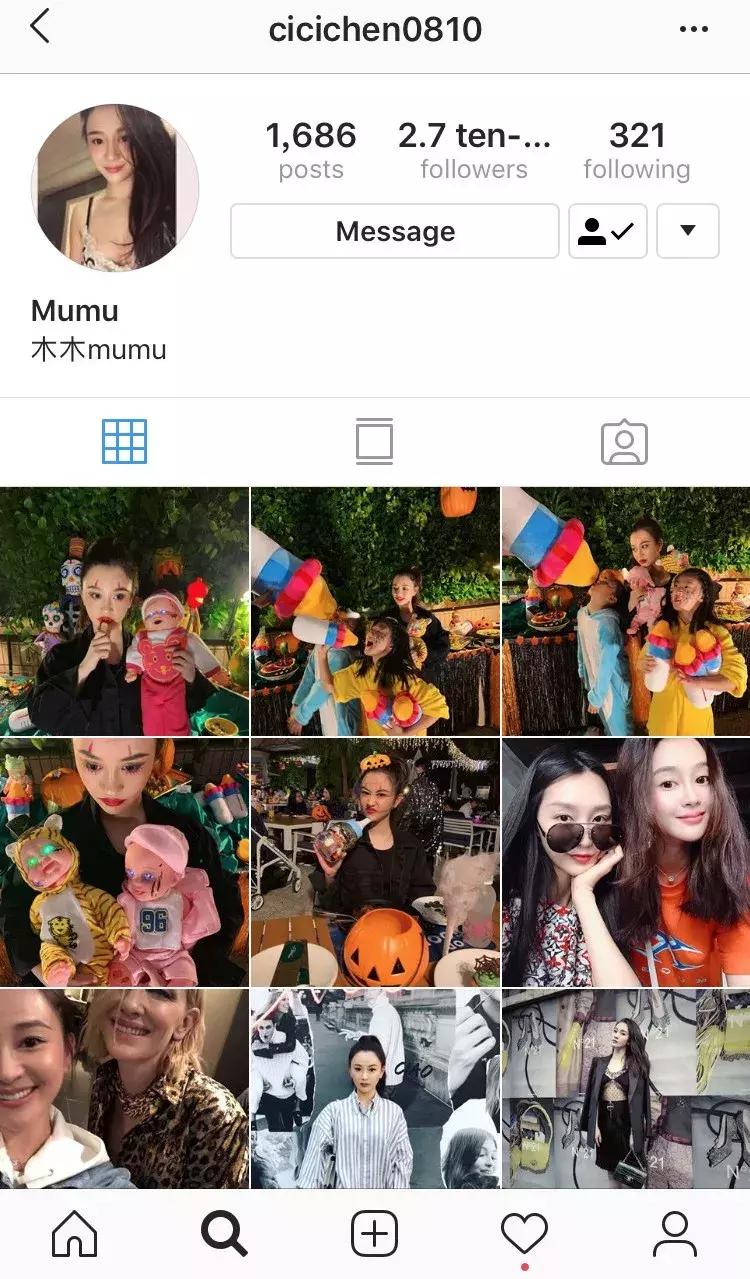Switch to grid view of posts
This screenshot has width=750, height=1279.
[124, 441]
